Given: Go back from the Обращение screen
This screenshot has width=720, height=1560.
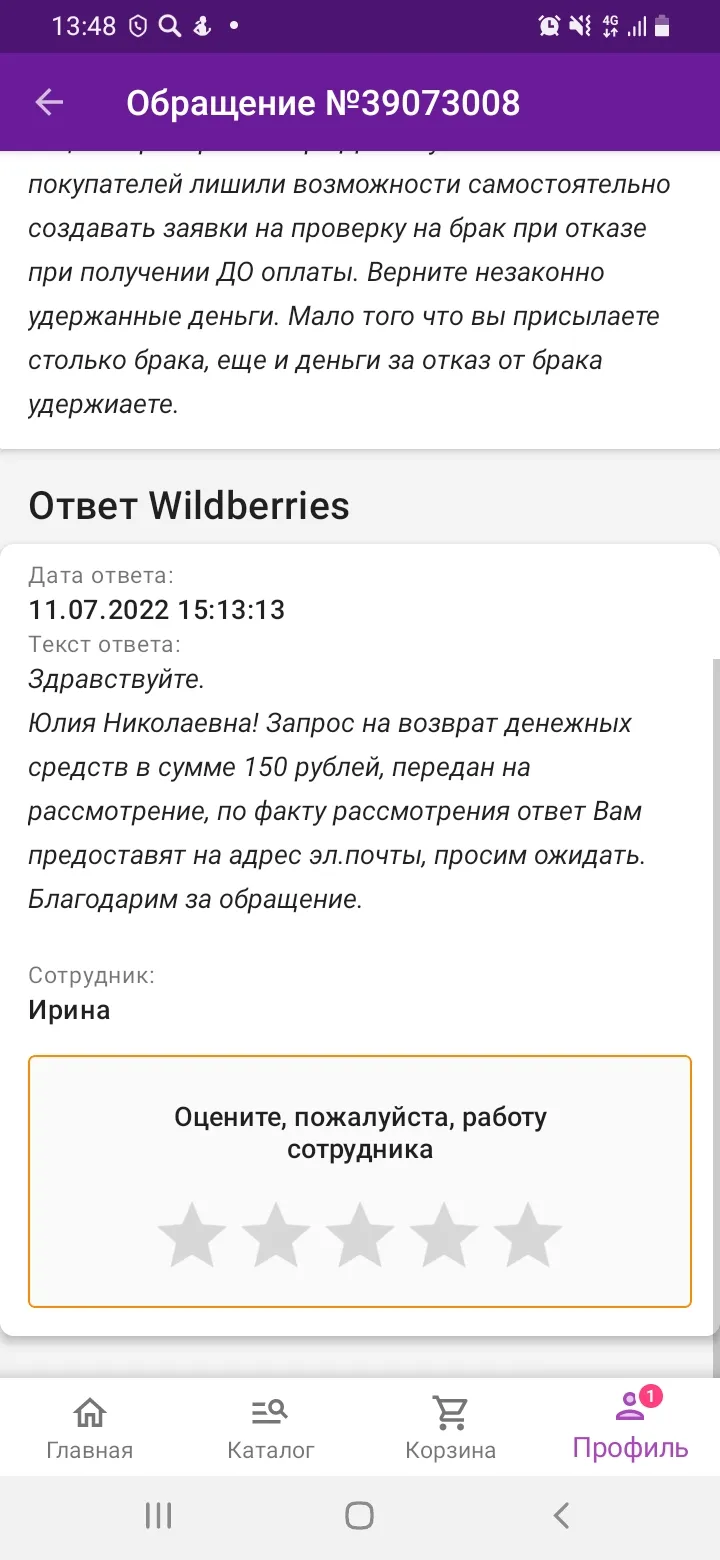Looking at the screenshot, I should 49,102.
